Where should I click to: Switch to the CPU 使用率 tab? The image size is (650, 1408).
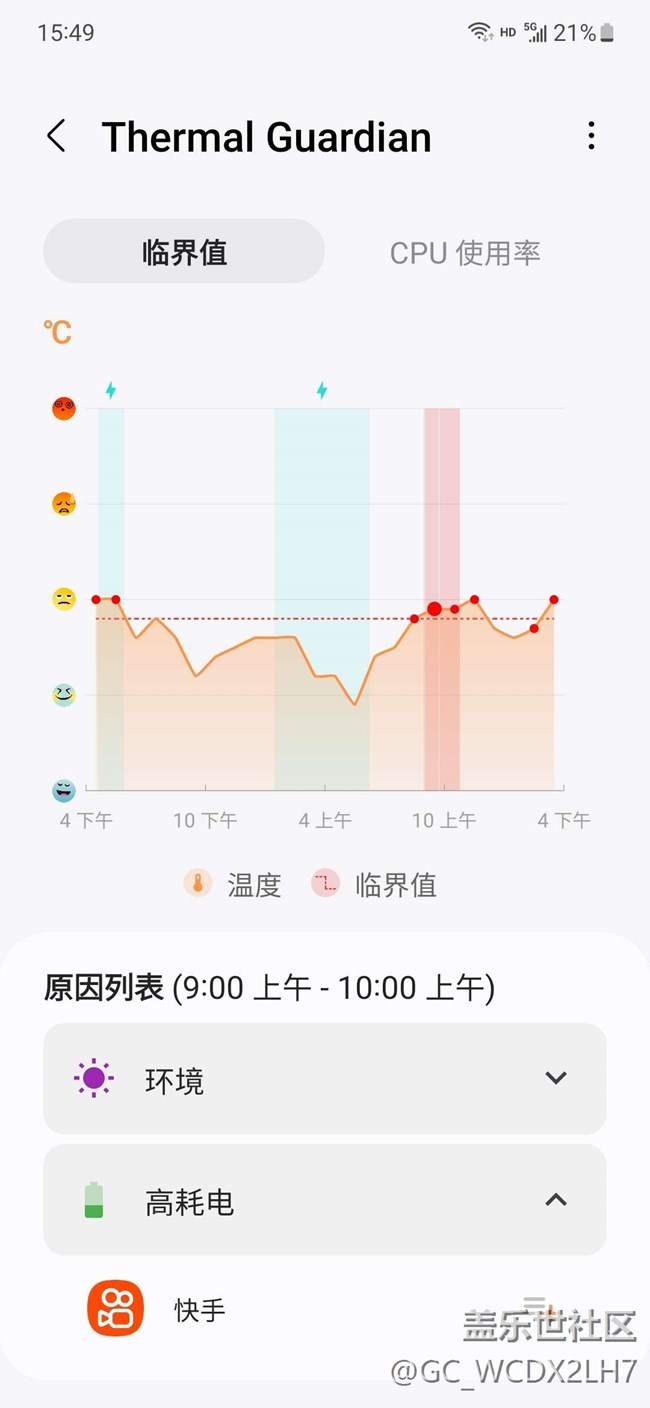pos(465,252)
